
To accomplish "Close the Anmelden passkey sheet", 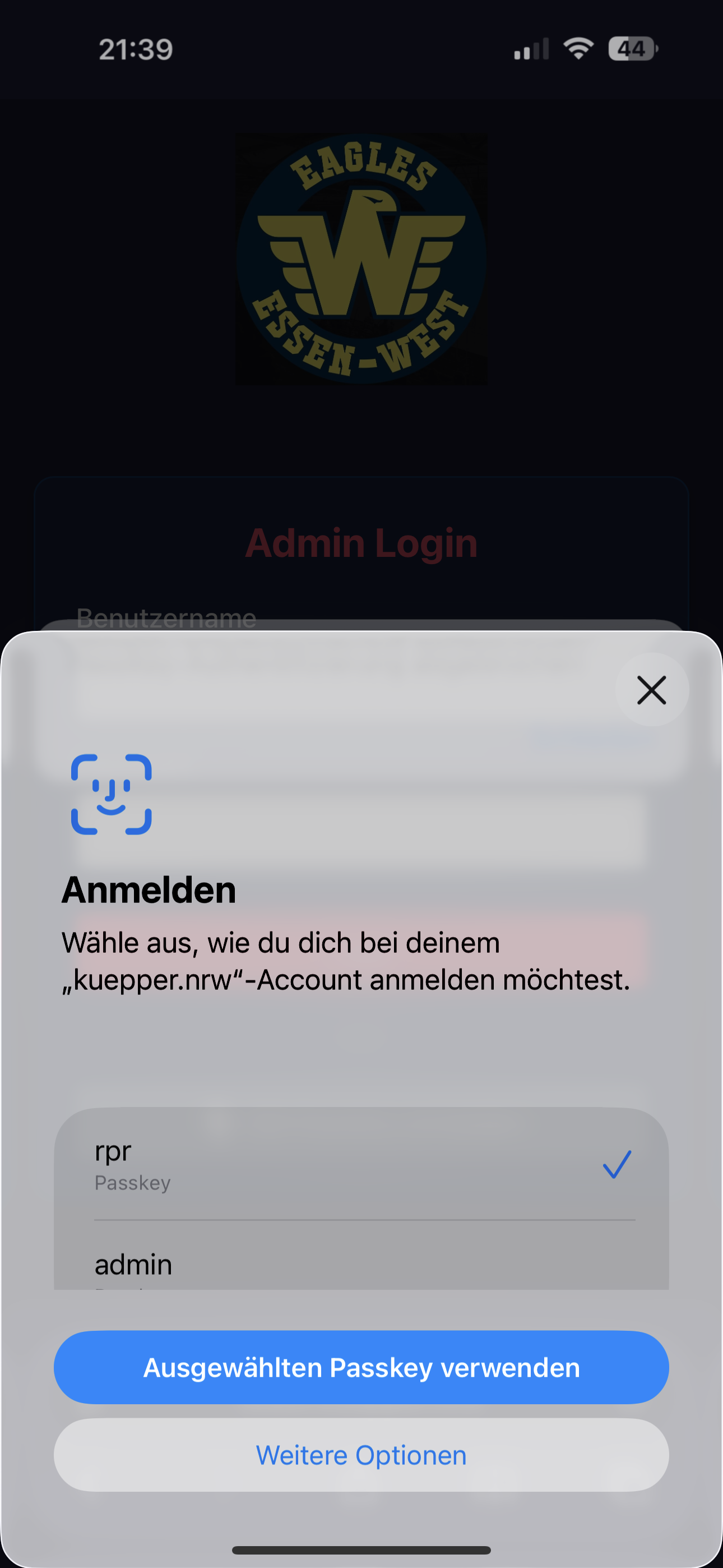I will coord(651,690).
